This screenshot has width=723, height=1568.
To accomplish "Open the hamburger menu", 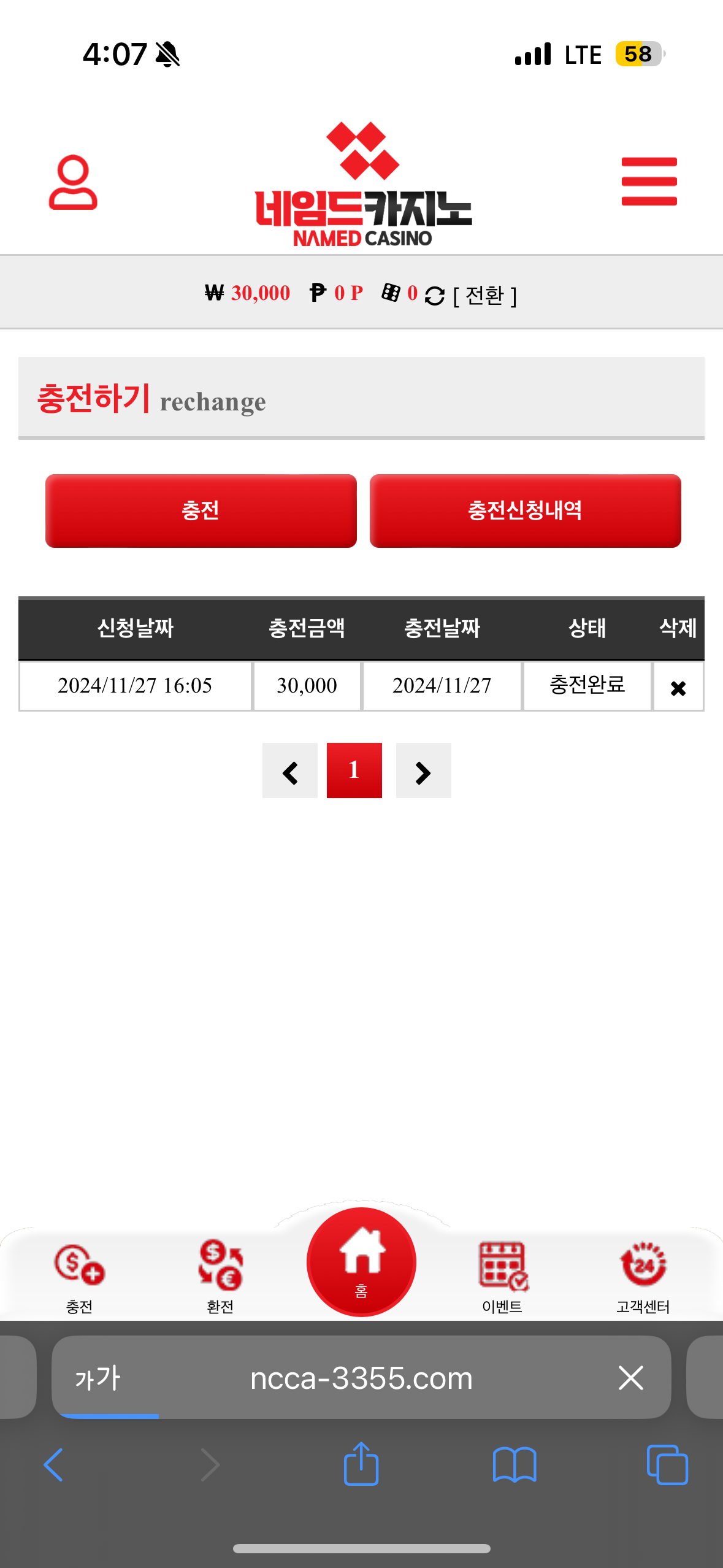I will point(649,182).
